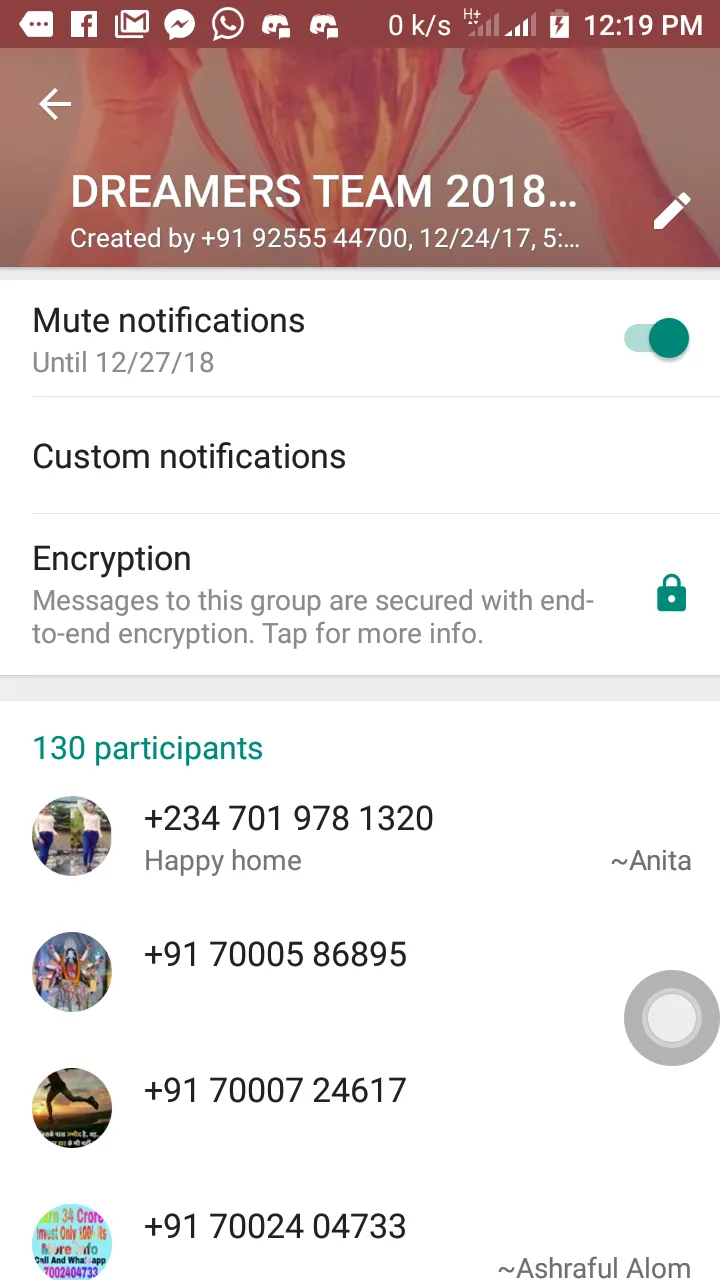720x1280 pixels.
Task: Tap the floating assistive touch button
Action: pyautogui.click(x=671, y=1018)
